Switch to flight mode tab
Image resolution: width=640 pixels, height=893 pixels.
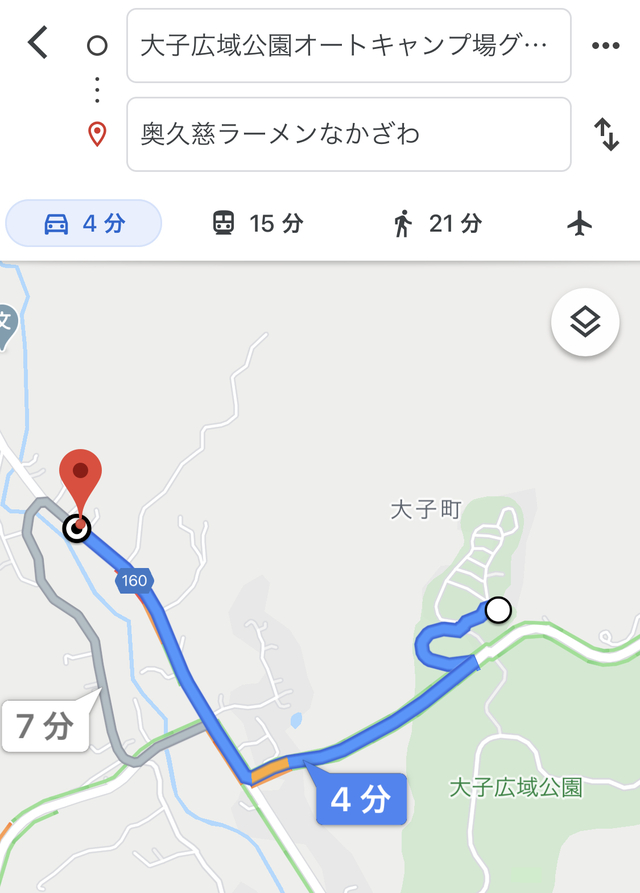coord(580,223)
